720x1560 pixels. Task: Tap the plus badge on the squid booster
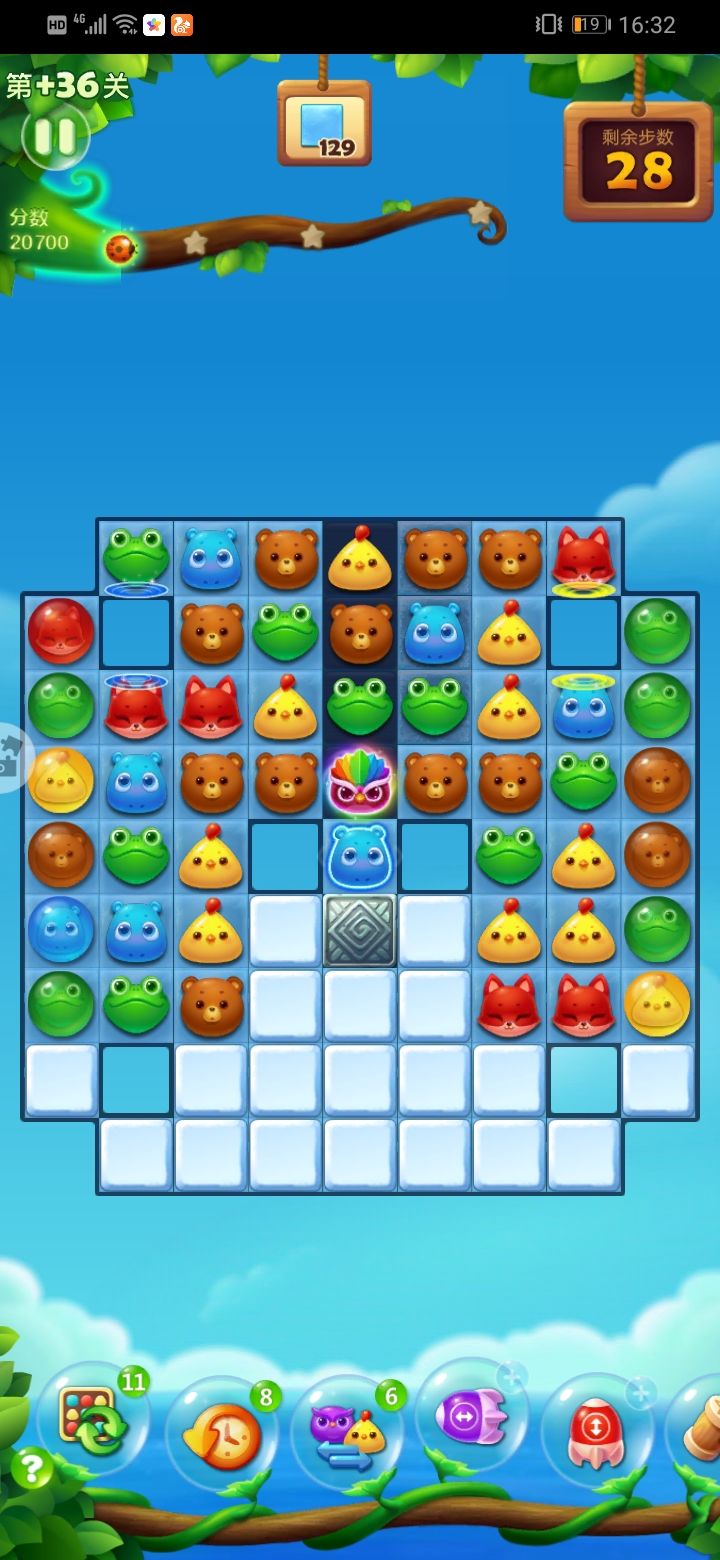coord(640,1392)
